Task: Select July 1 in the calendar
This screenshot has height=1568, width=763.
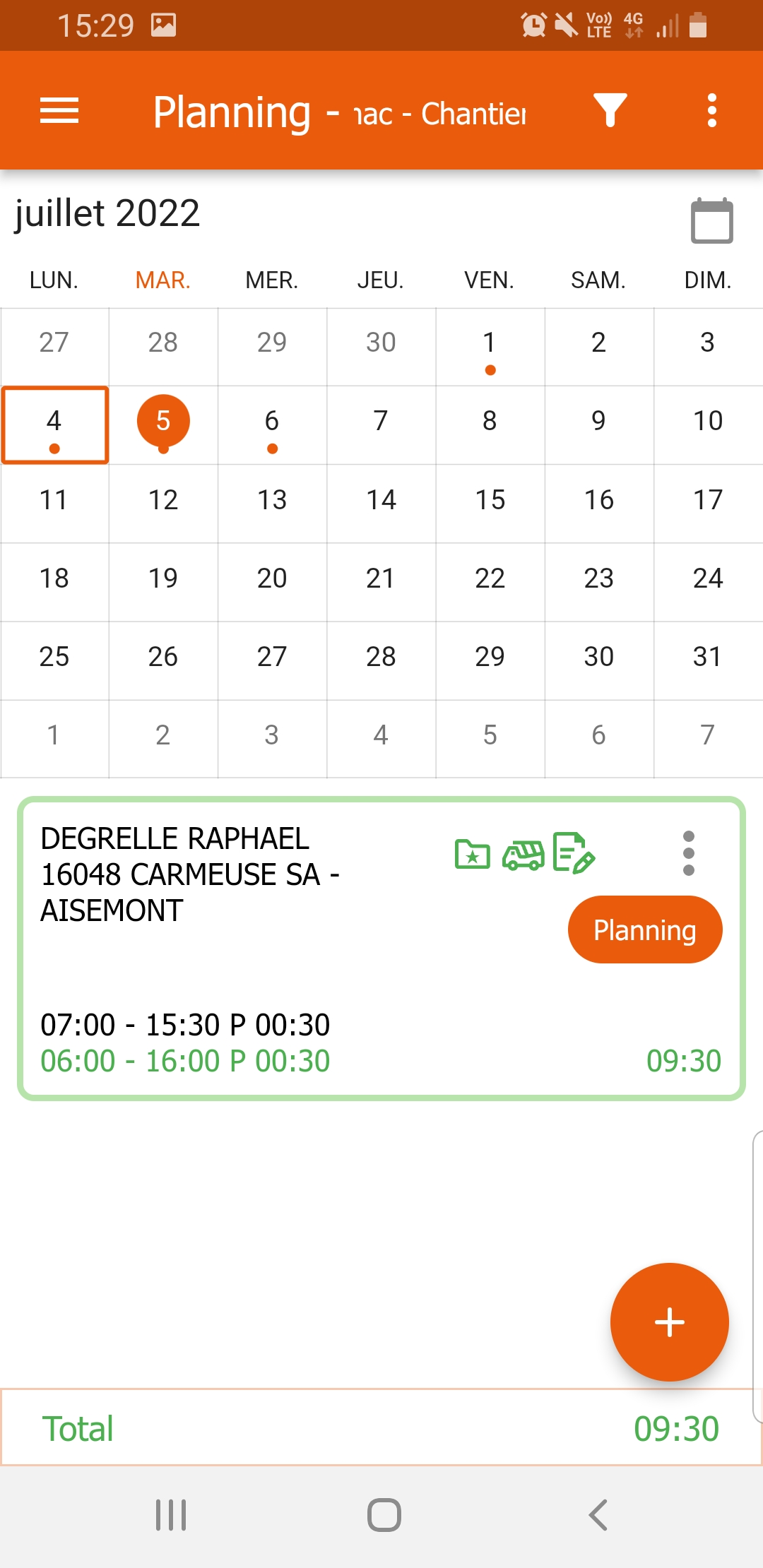Action: pos(490,346)
